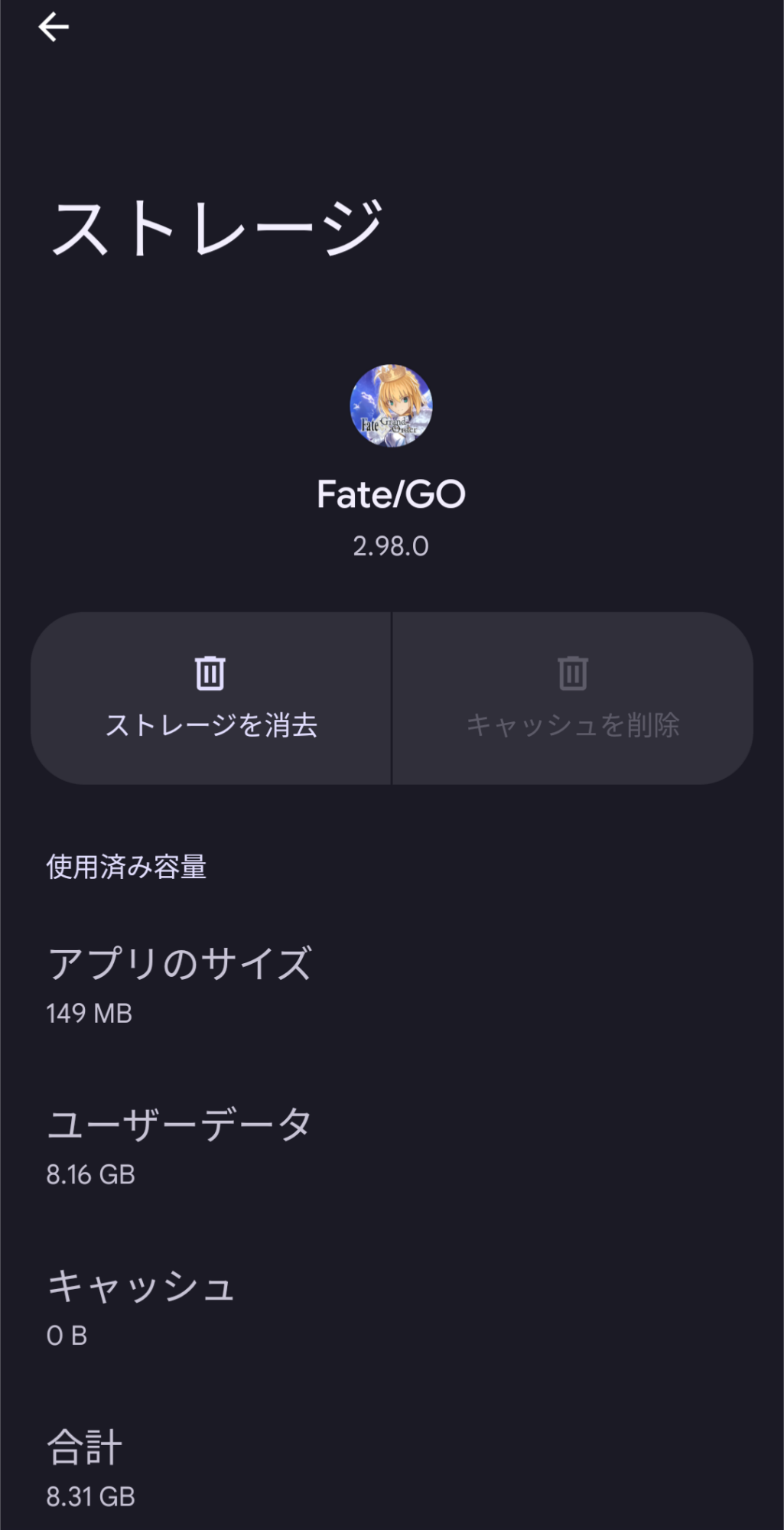This screenshot has height=1530, width=784.
Task: Go back using the top-left arrow
Action: pos(54,28)
